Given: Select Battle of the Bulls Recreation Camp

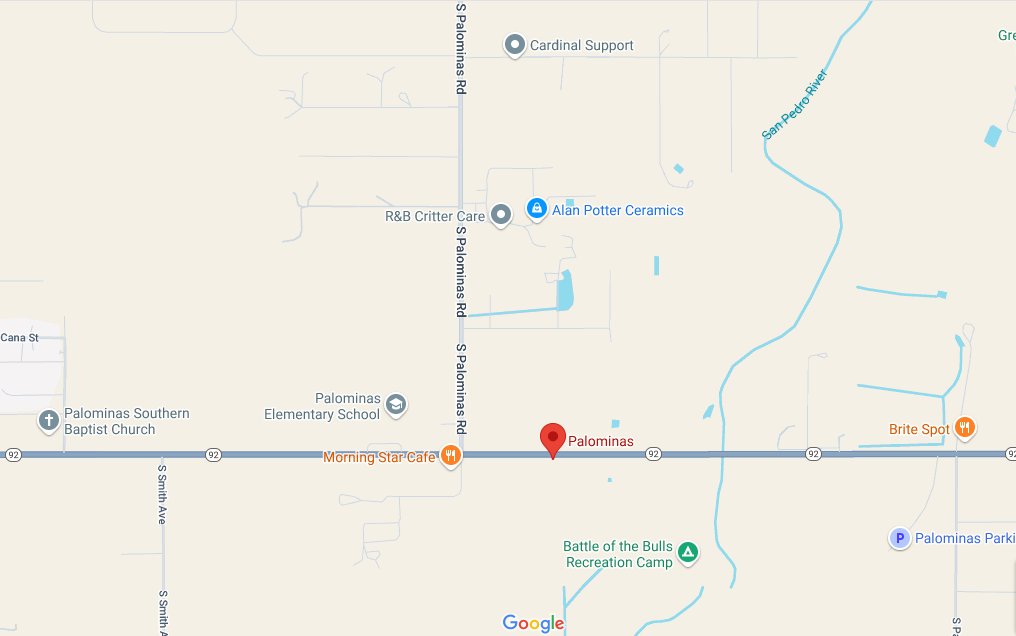Looking at the screenshot, I should pos(688,551).
